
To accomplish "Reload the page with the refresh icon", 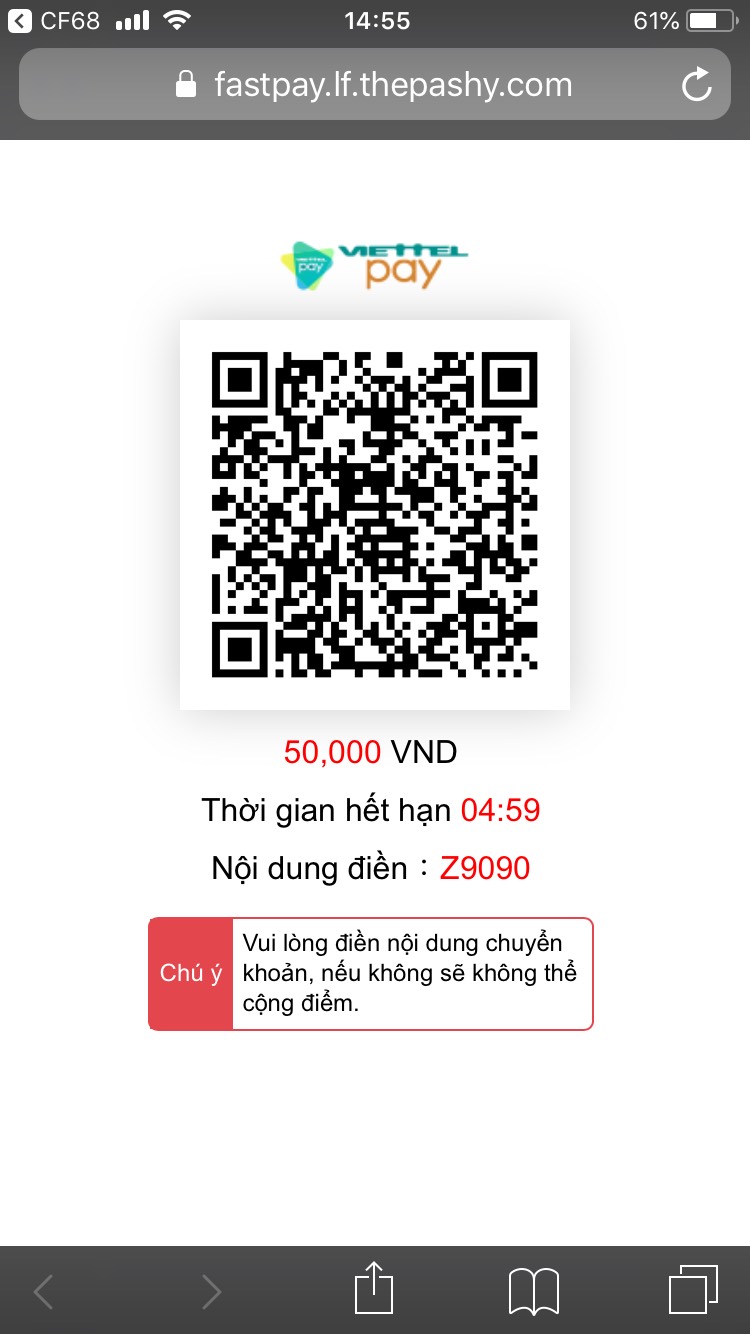I will pyautogui.click(x=696, y=85).
